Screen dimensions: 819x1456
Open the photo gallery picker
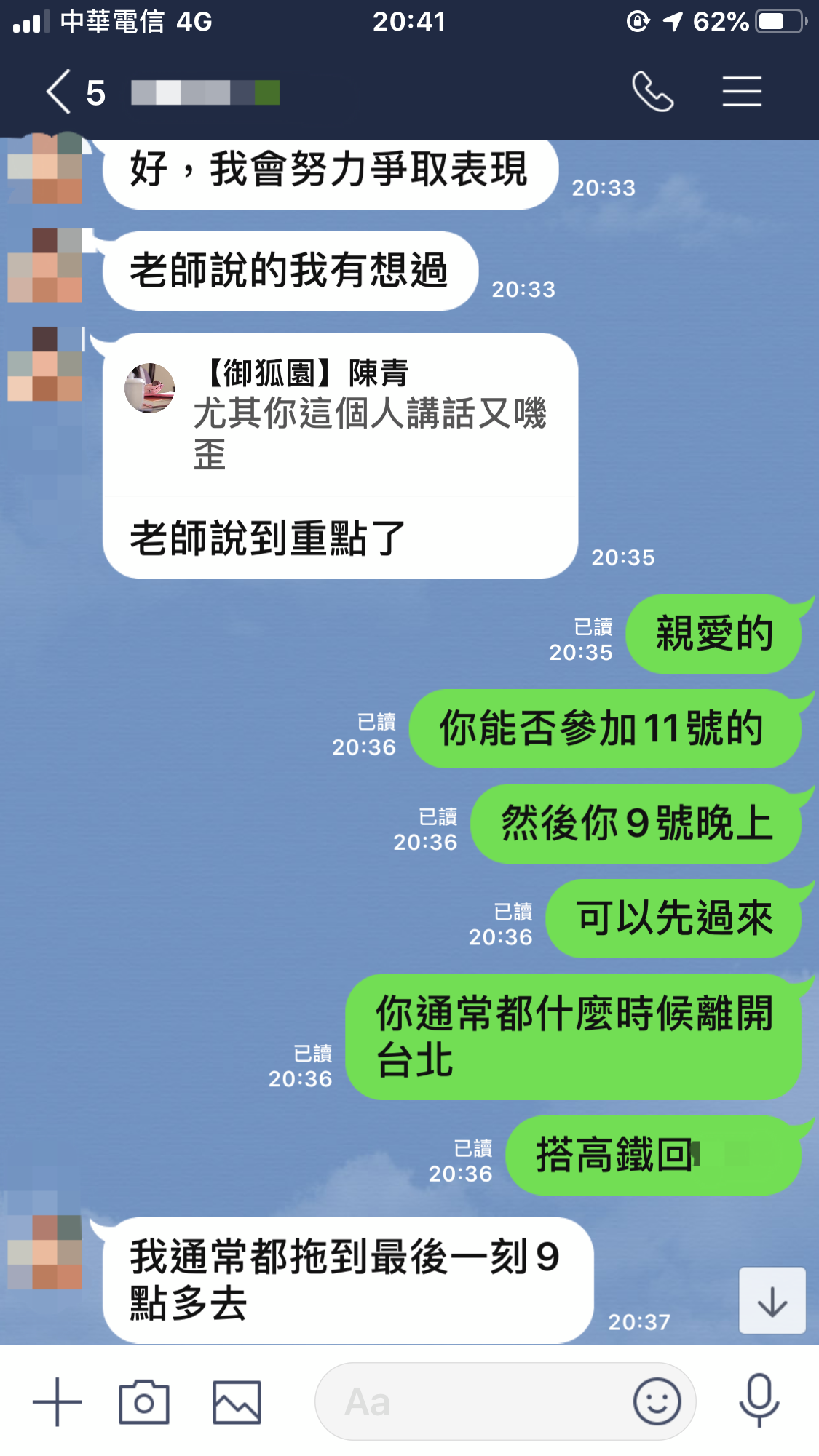pos(237,1401)
